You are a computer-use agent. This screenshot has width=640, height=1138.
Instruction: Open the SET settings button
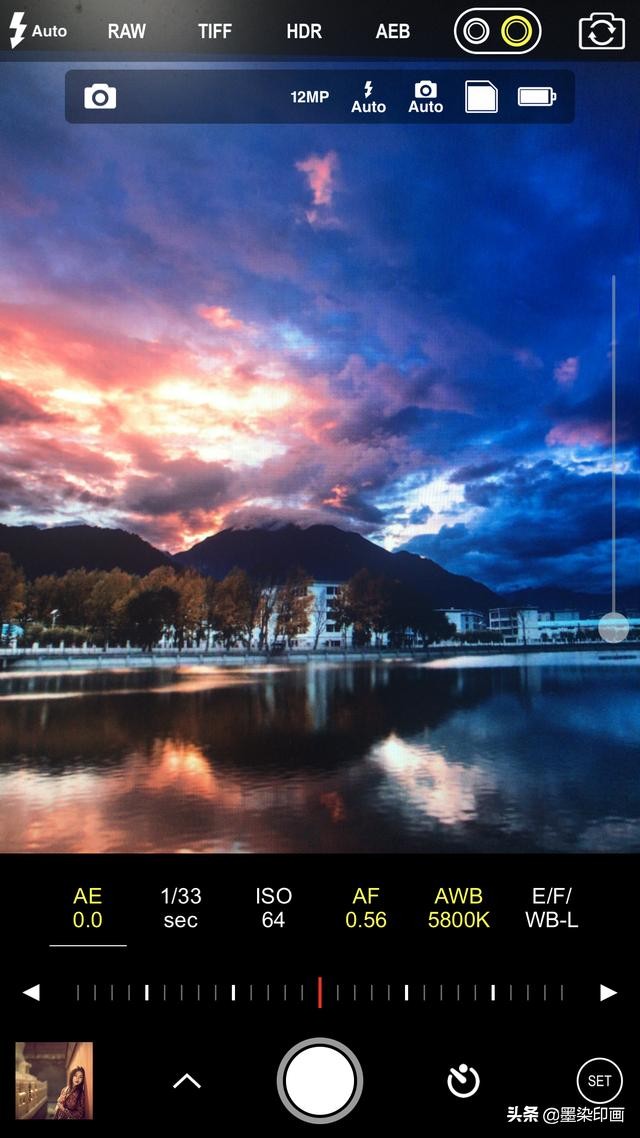pos(599,1081)
